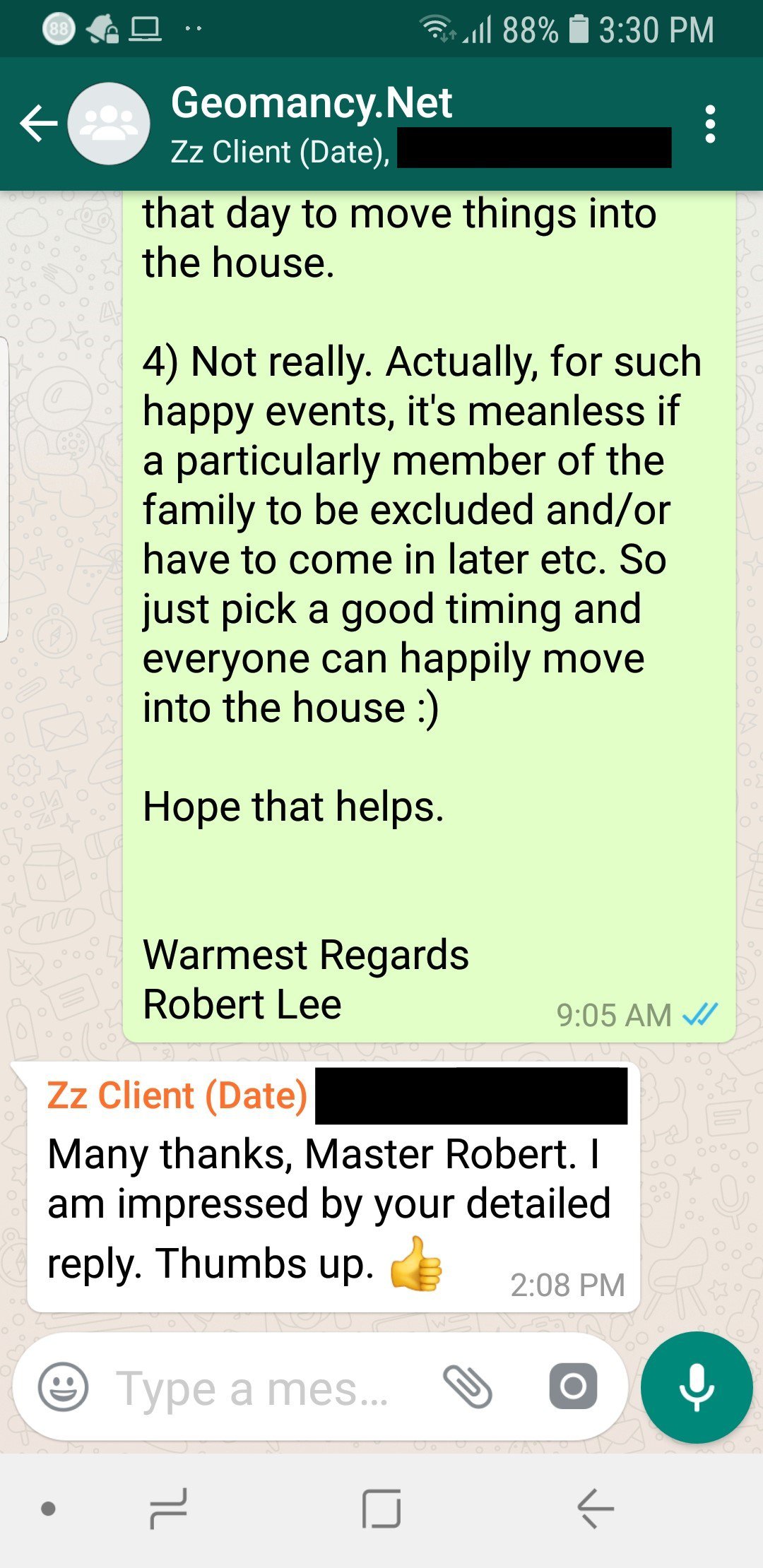763x1568 pixels.
Task: Attach a file with the paperclip
Action: 467,1386
